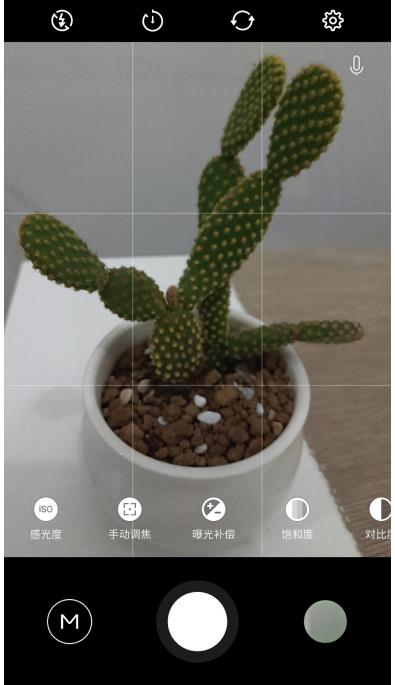Image resolution: width=395 pixels, height=685 pixels.
Task: Tap the M manual mode button
Action: (69, 621)
